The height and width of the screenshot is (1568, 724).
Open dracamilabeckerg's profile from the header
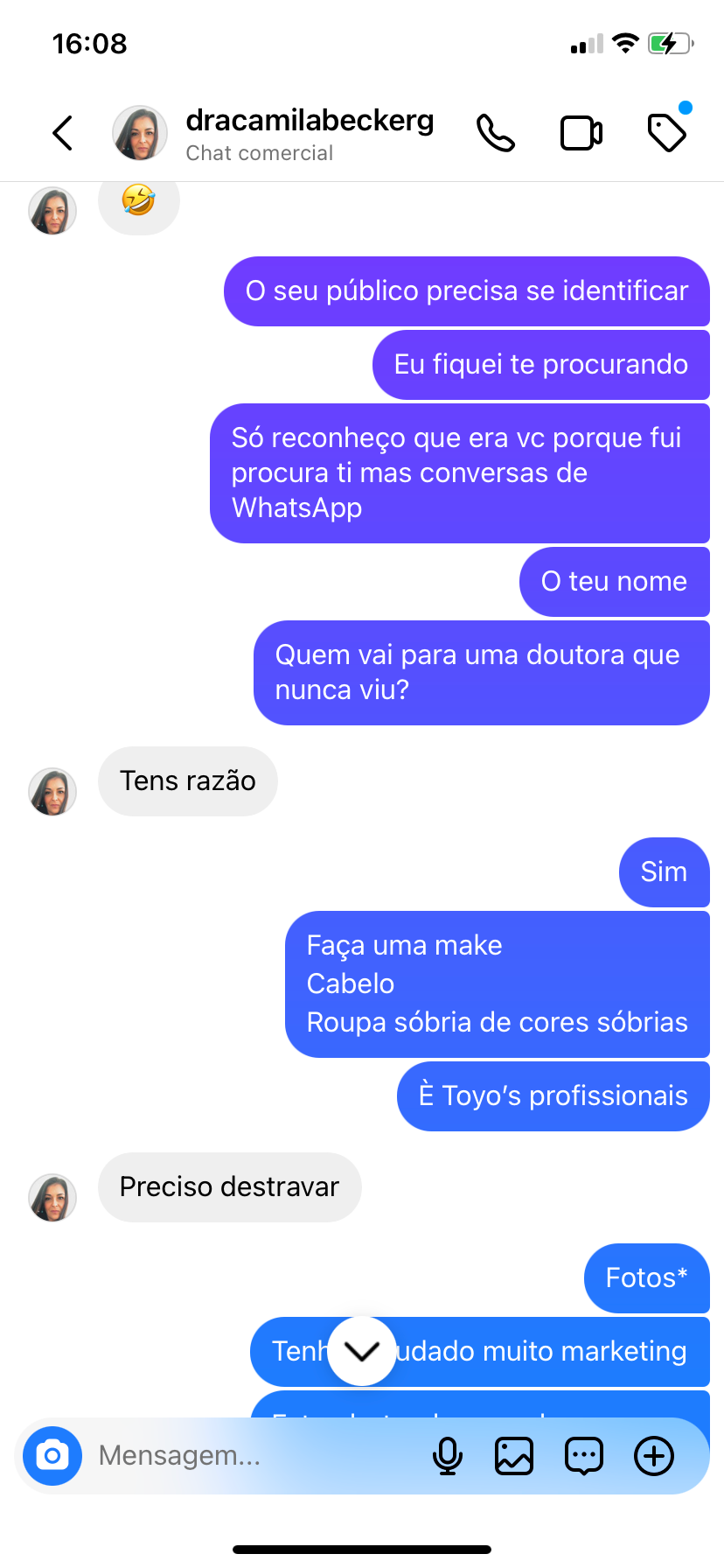click(310, 133)
